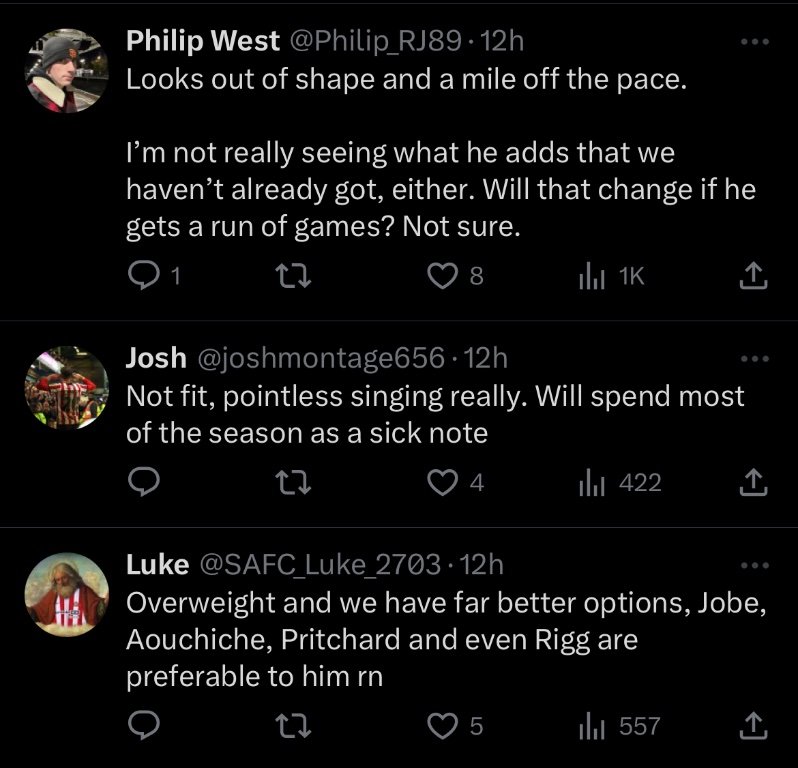This screenshot has height=768, width=798.
Task: Share Josh's tweet
Action: (752, 483)
